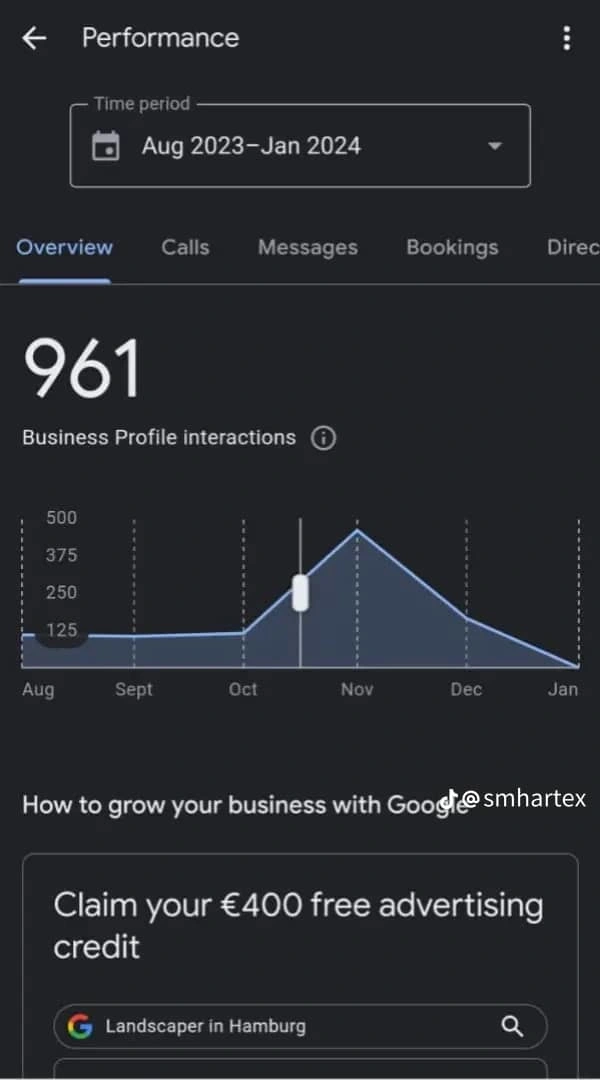Tap the white handle on the interactions chart
The image size is (600, 1080).
pyautogui.click(x=300, y=592)
